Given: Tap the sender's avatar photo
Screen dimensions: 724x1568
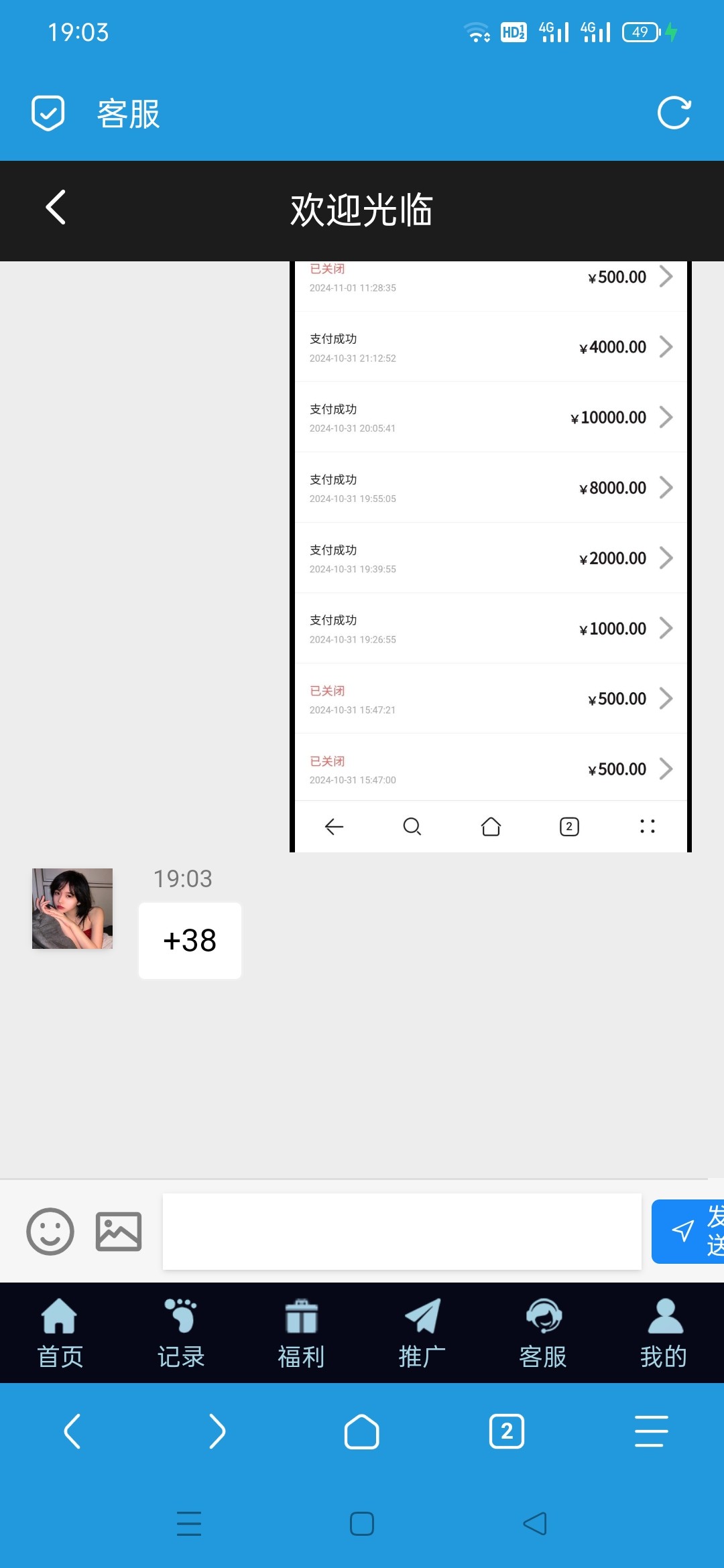Looking at the screenshot, I should [x=72, y=908].
